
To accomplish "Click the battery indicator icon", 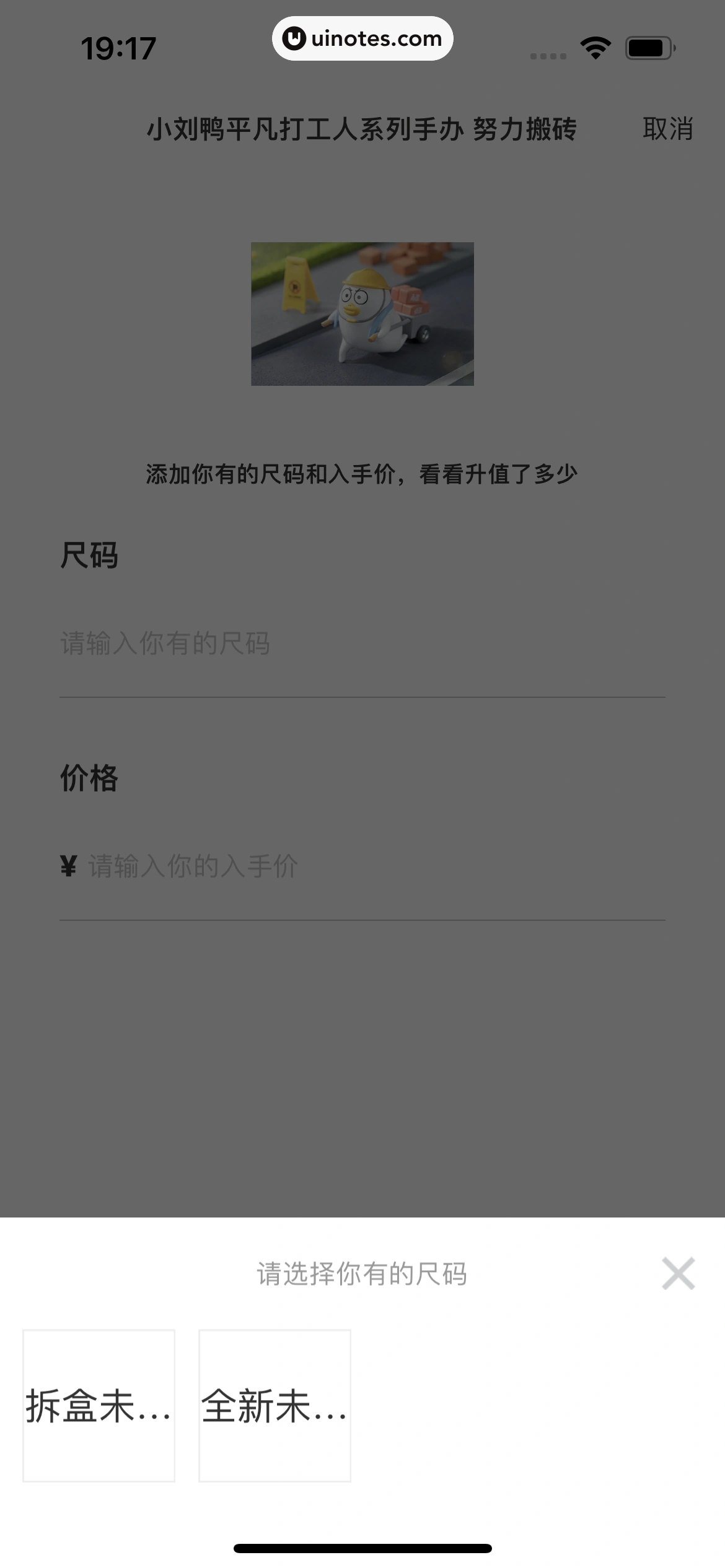I will [648, 46].
